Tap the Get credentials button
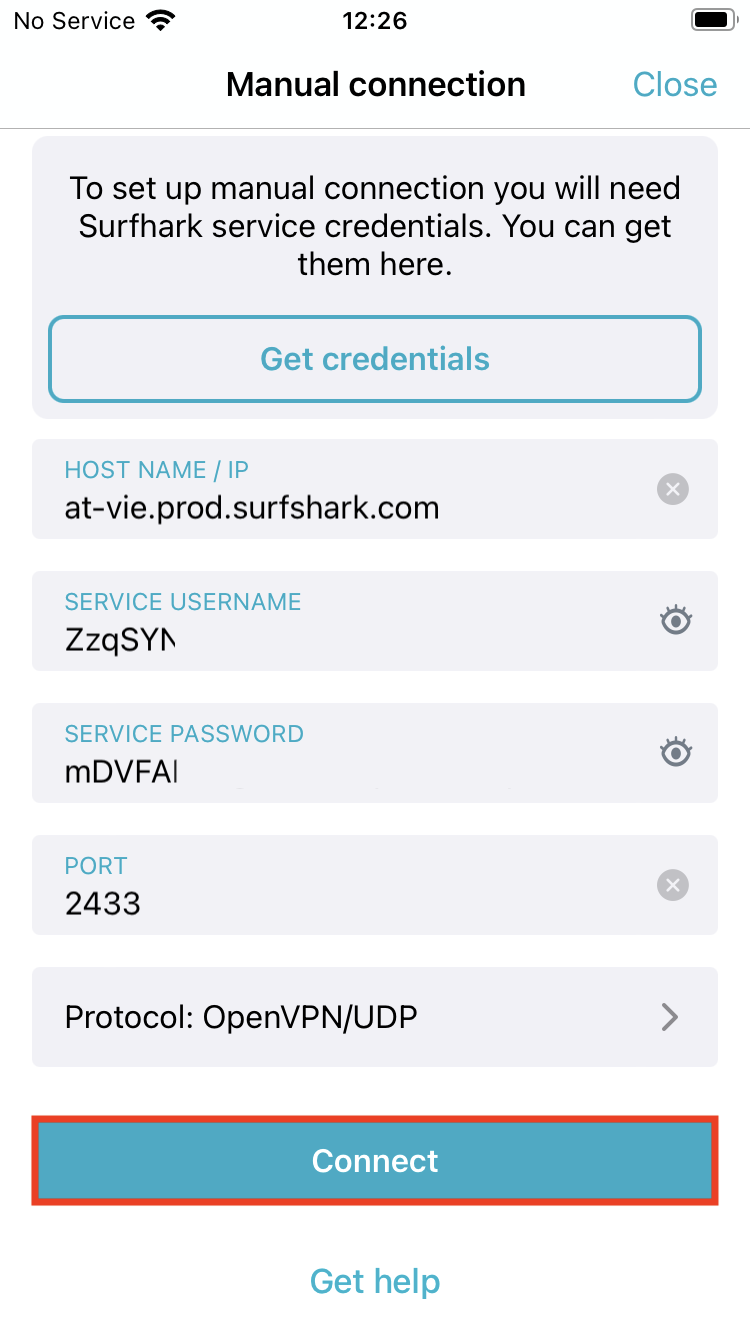This screenshot has height=1334, width=750. tap(375, 359)
